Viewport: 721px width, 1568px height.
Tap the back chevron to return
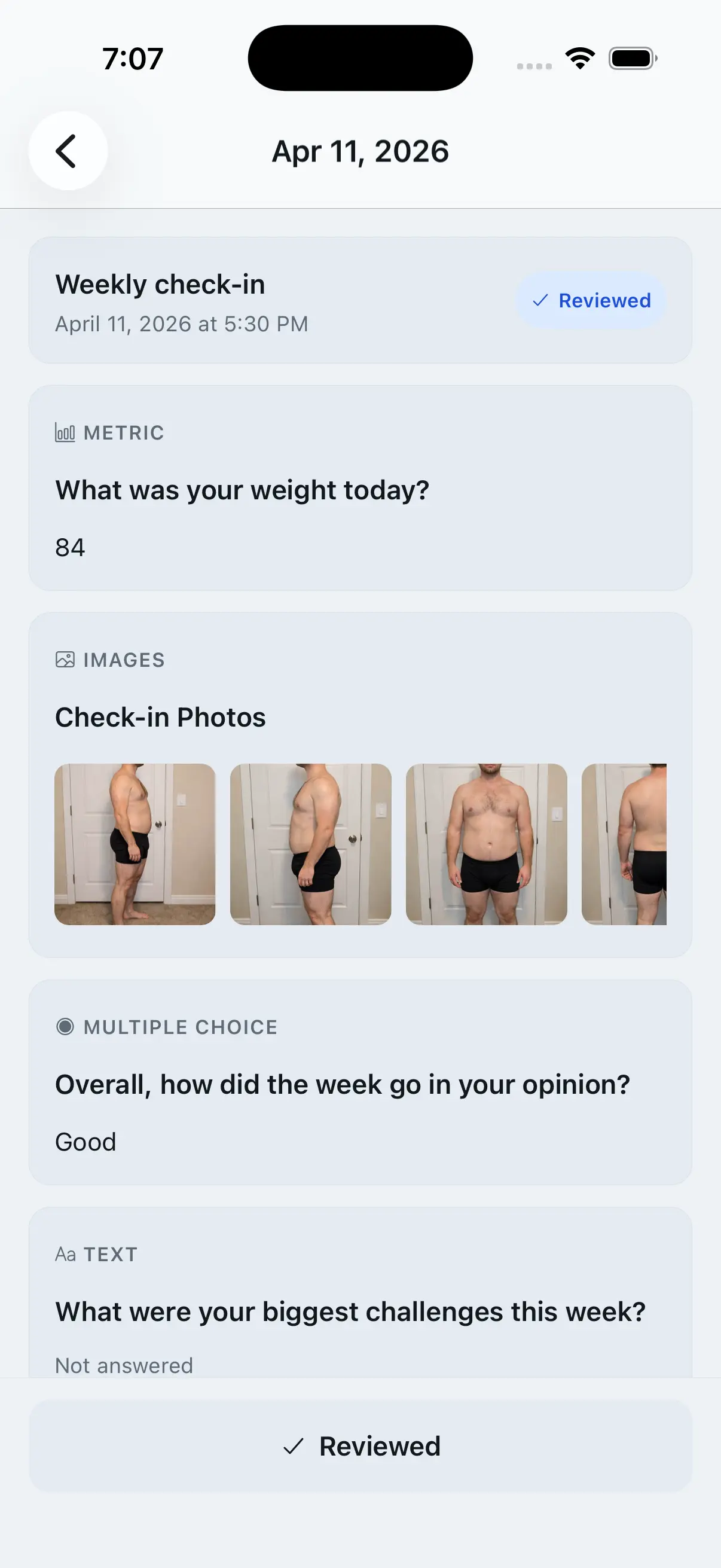[x=67, y=150]
